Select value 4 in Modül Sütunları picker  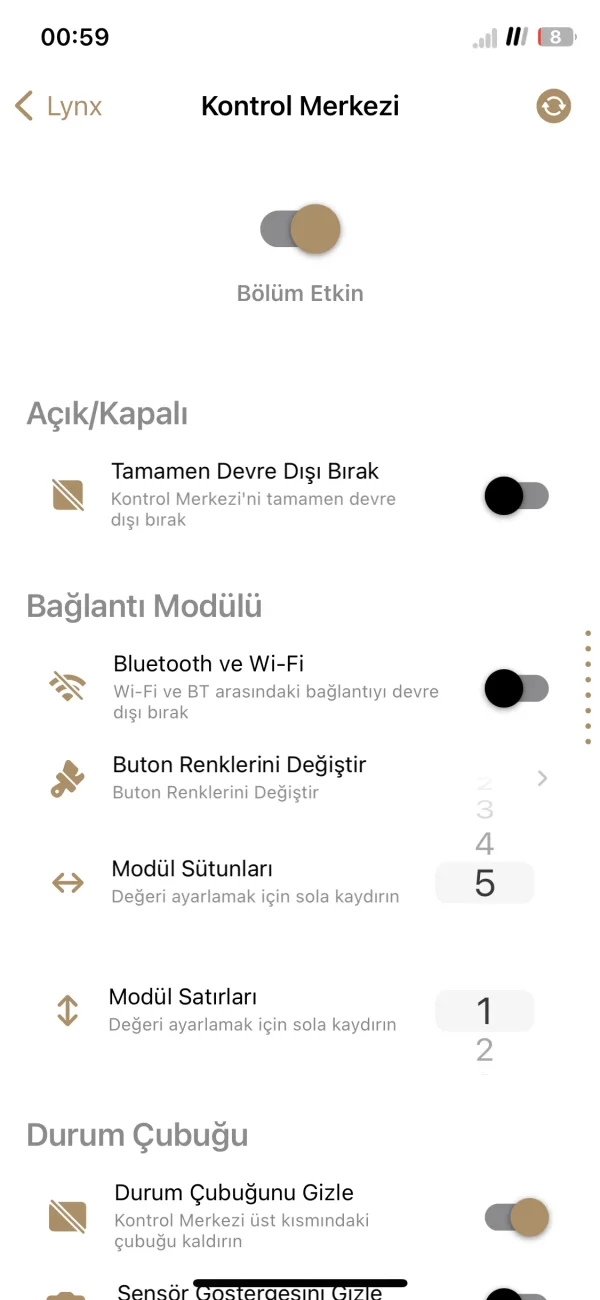click(x=485, y=844)
